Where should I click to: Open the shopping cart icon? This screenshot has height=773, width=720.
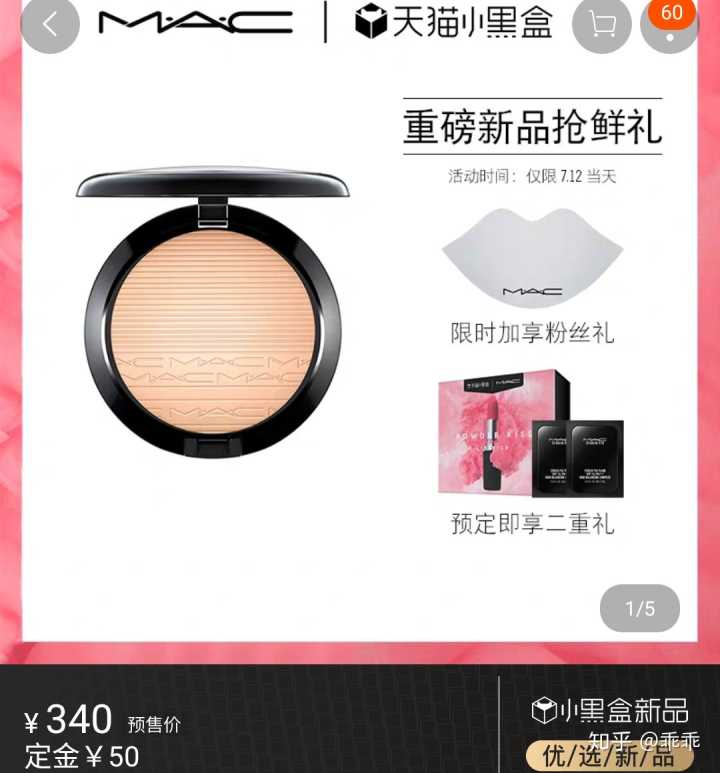601,25
